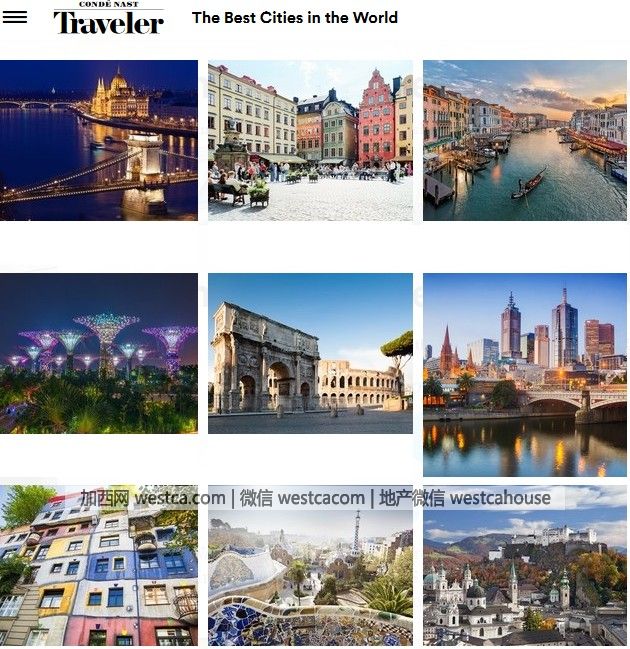View the colorful Stockholm square photo
Viewport: 630px width, 649px height.
click(x=310, y=140)
